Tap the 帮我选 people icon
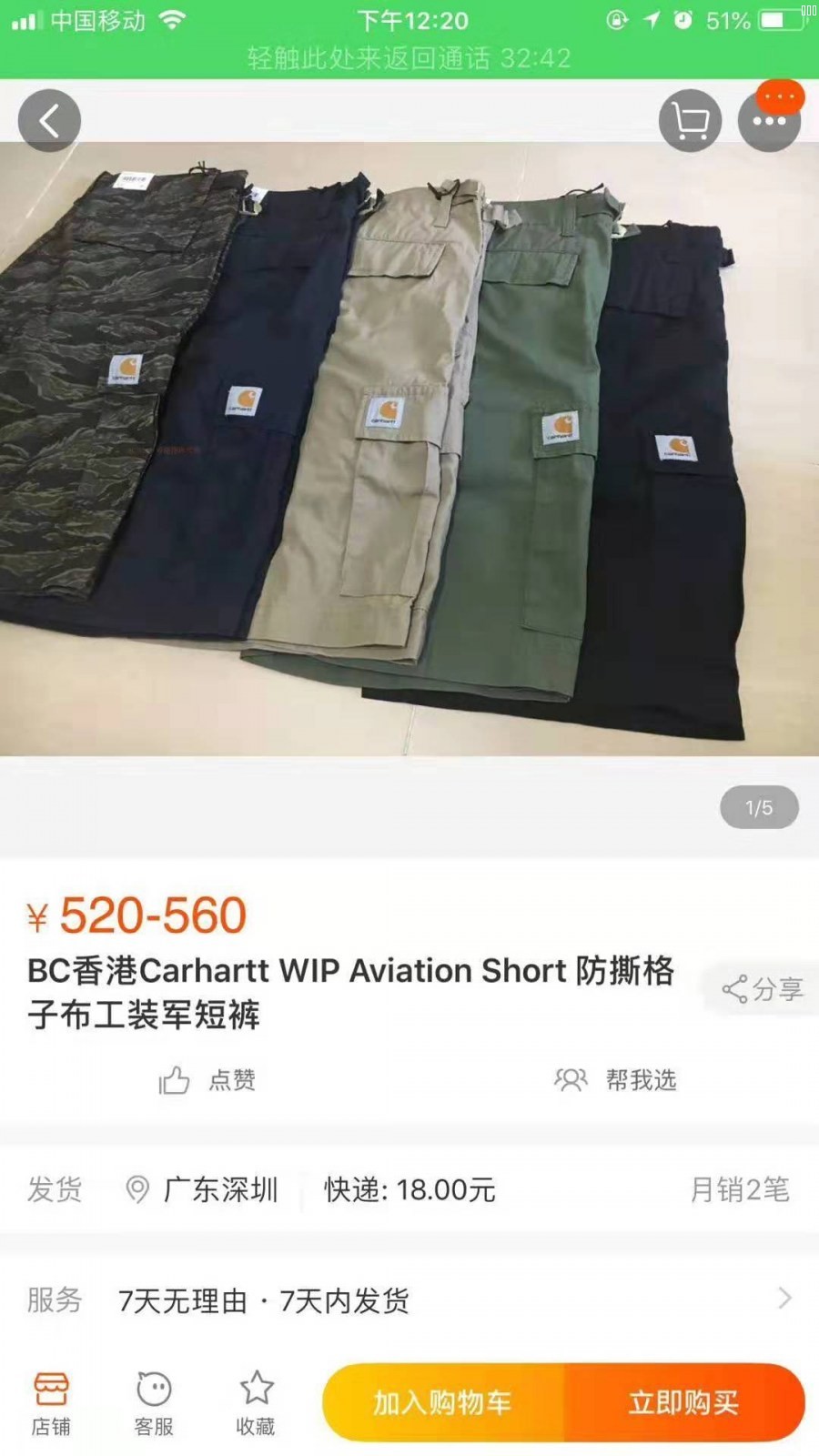Screen dimensions: 819x1456 tap(571, 1080)
